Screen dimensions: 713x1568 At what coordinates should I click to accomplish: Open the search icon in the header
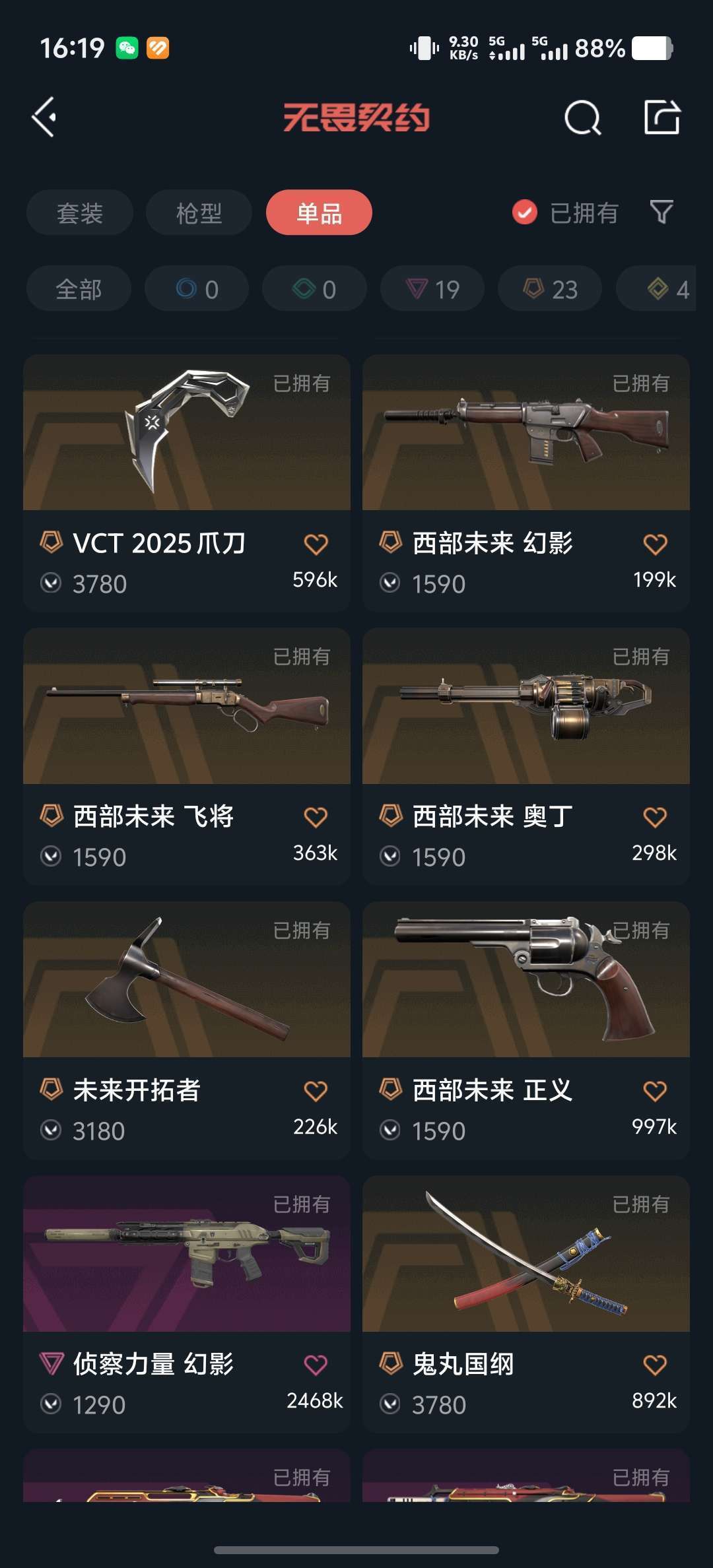582,118
